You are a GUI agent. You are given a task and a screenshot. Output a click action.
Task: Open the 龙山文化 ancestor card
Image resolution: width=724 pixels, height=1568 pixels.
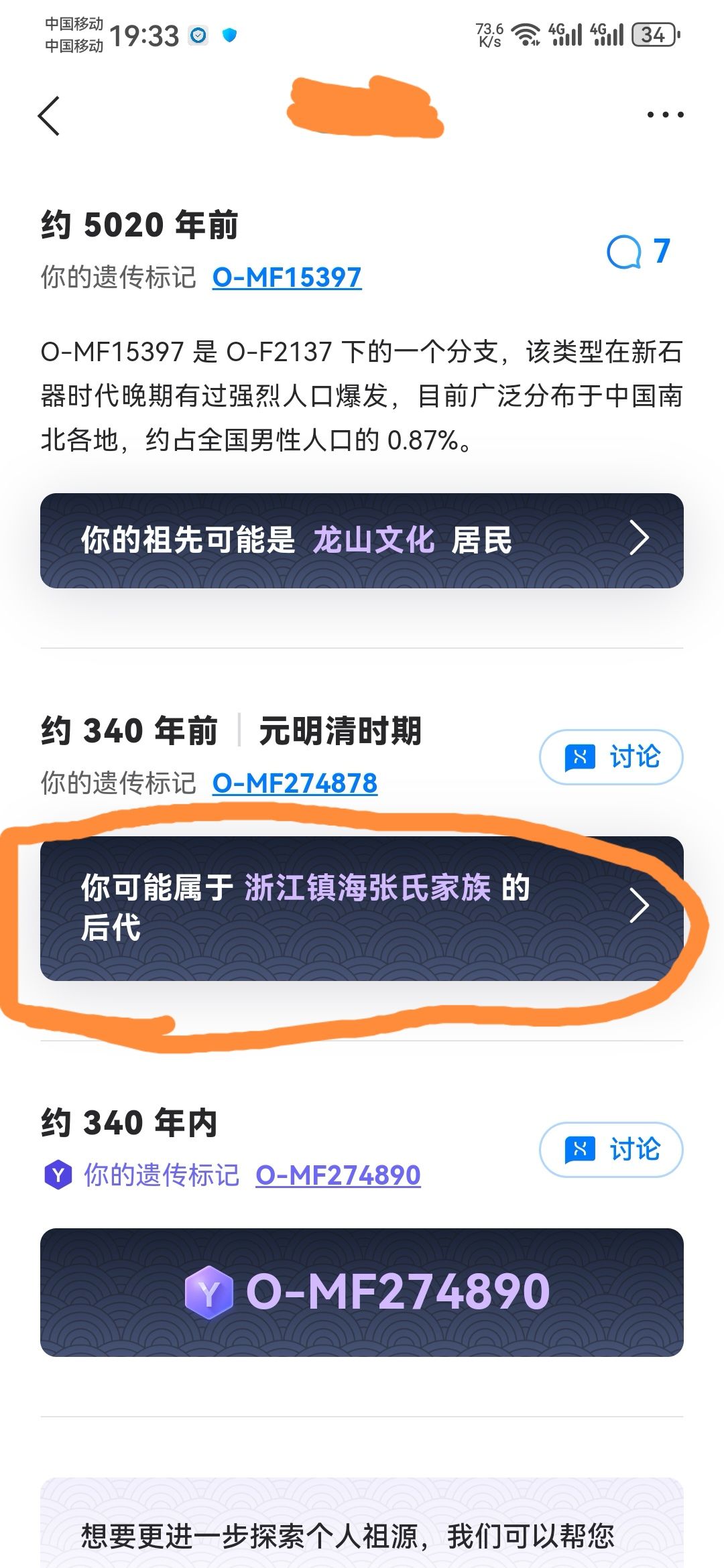click(362, 540)
